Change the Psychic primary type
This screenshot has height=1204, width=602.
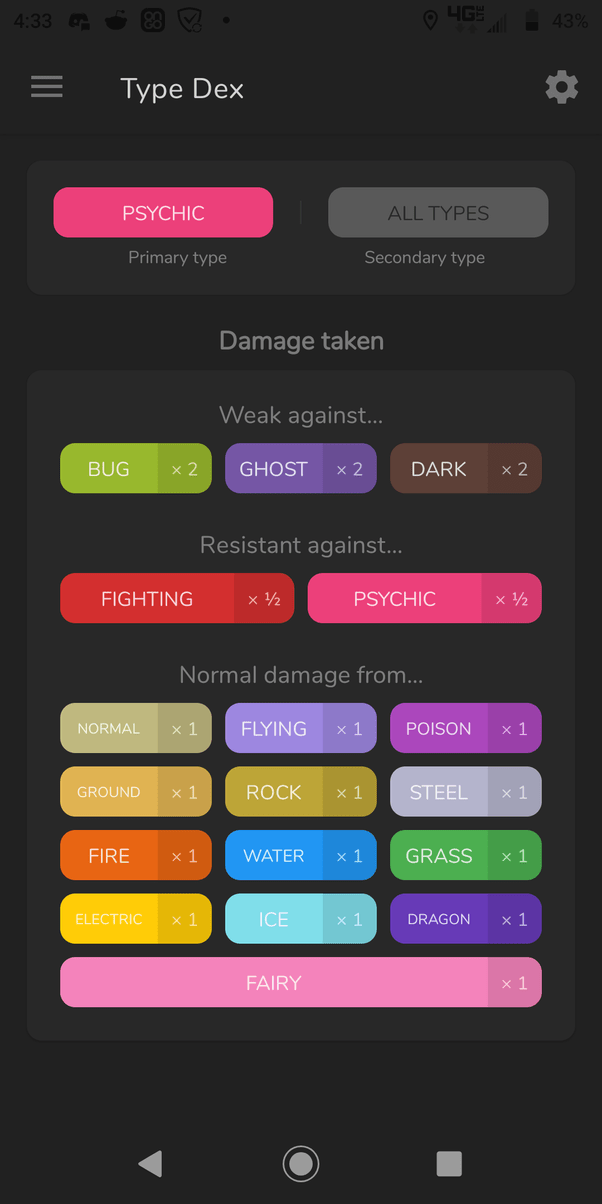(x=163, y=213)
